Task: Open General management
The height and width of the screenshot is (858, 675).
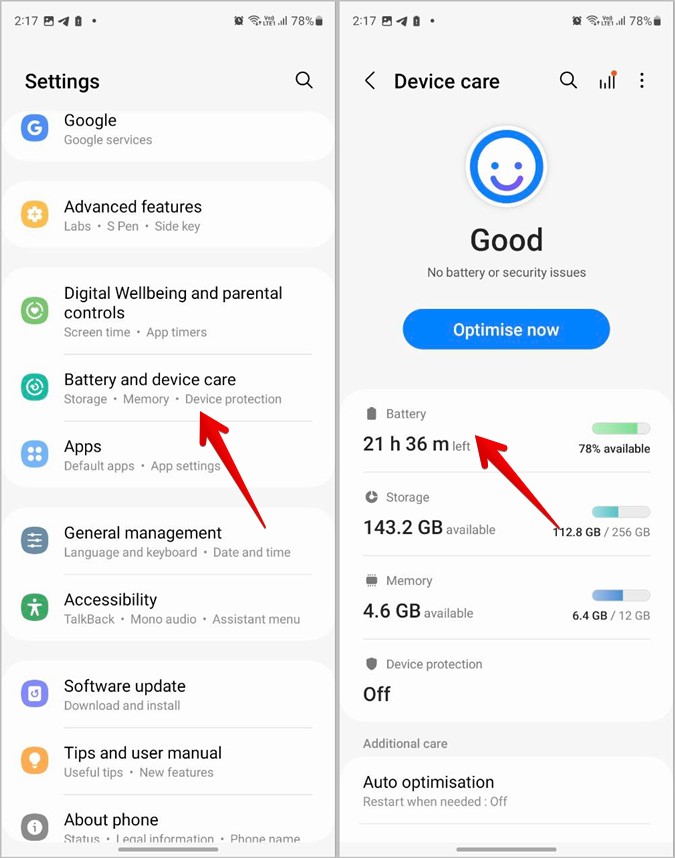Action: [167, 541]
